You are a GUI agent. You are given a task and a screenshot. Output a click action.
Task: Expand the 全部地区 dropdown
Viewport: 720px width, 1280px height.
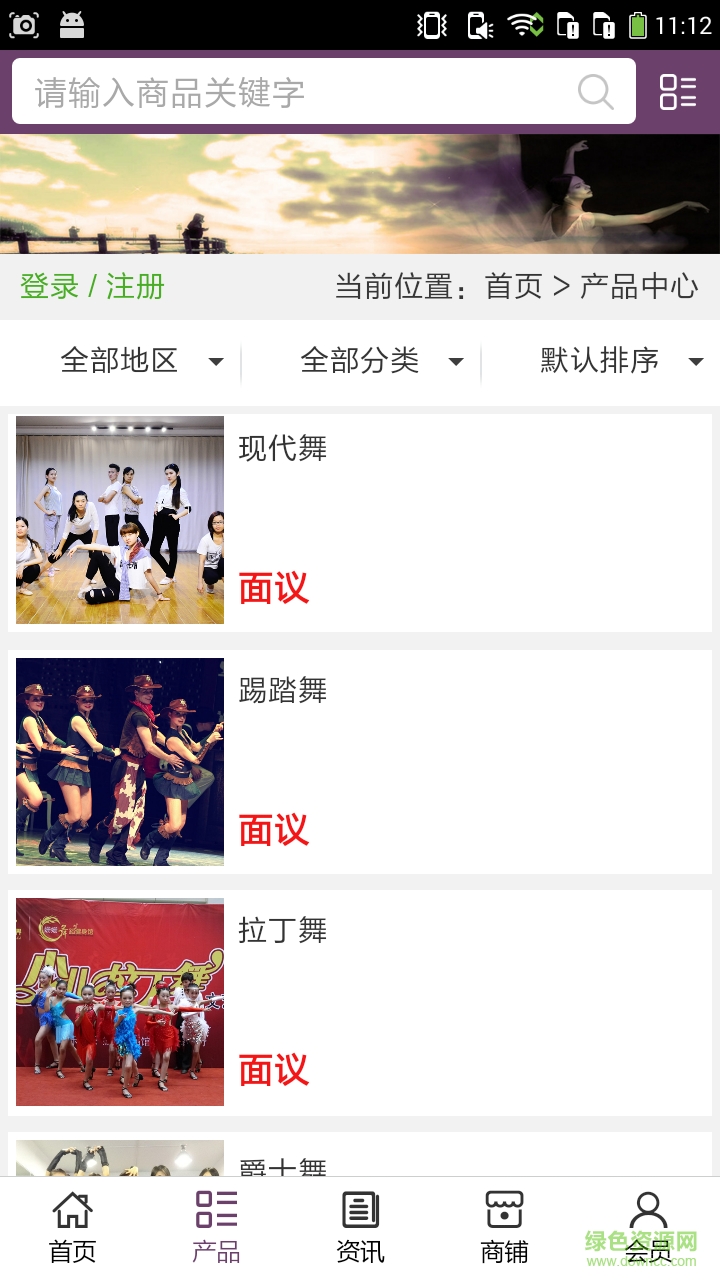(x=140, y=361)
